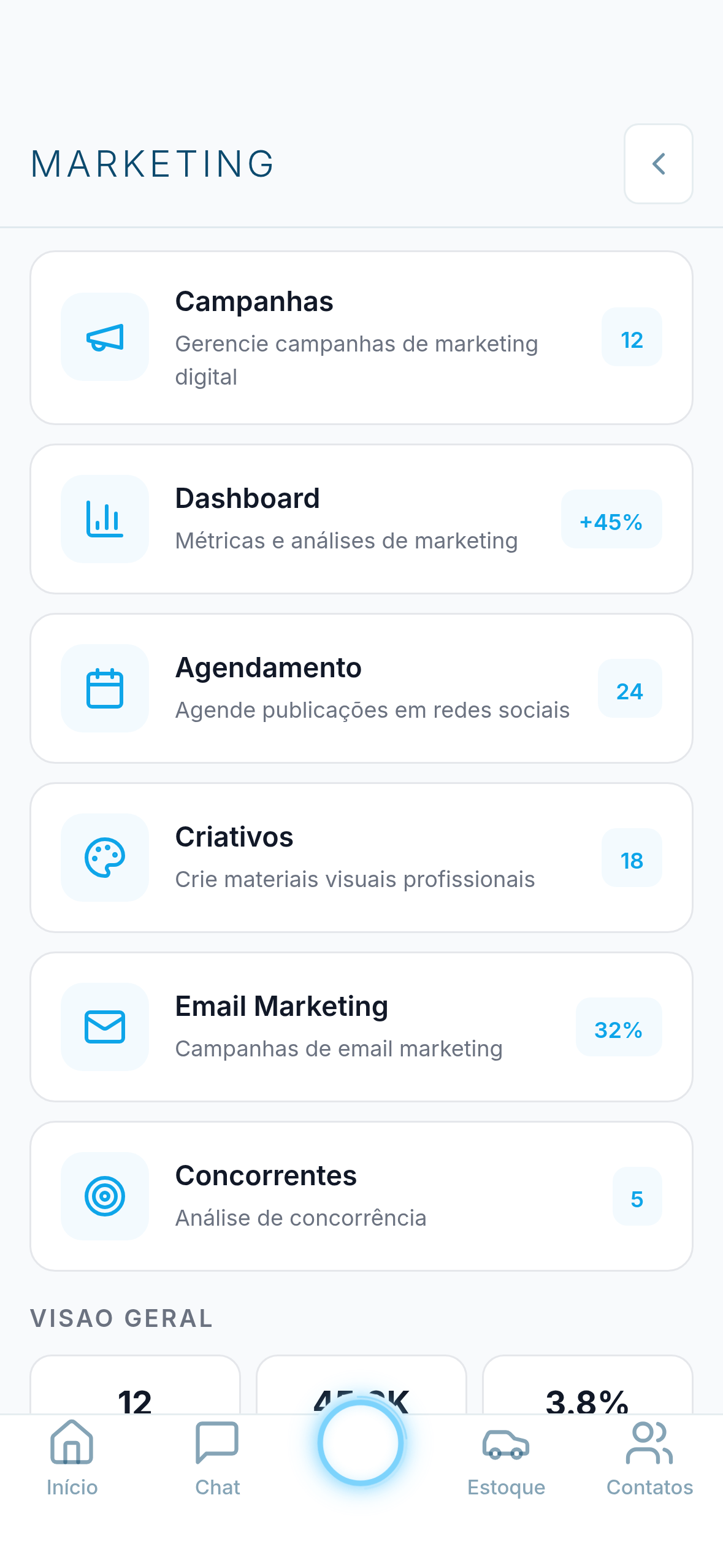Tap the glowing center circle button
This screenshot has width=723, height=1568.
click(361, 1443)
